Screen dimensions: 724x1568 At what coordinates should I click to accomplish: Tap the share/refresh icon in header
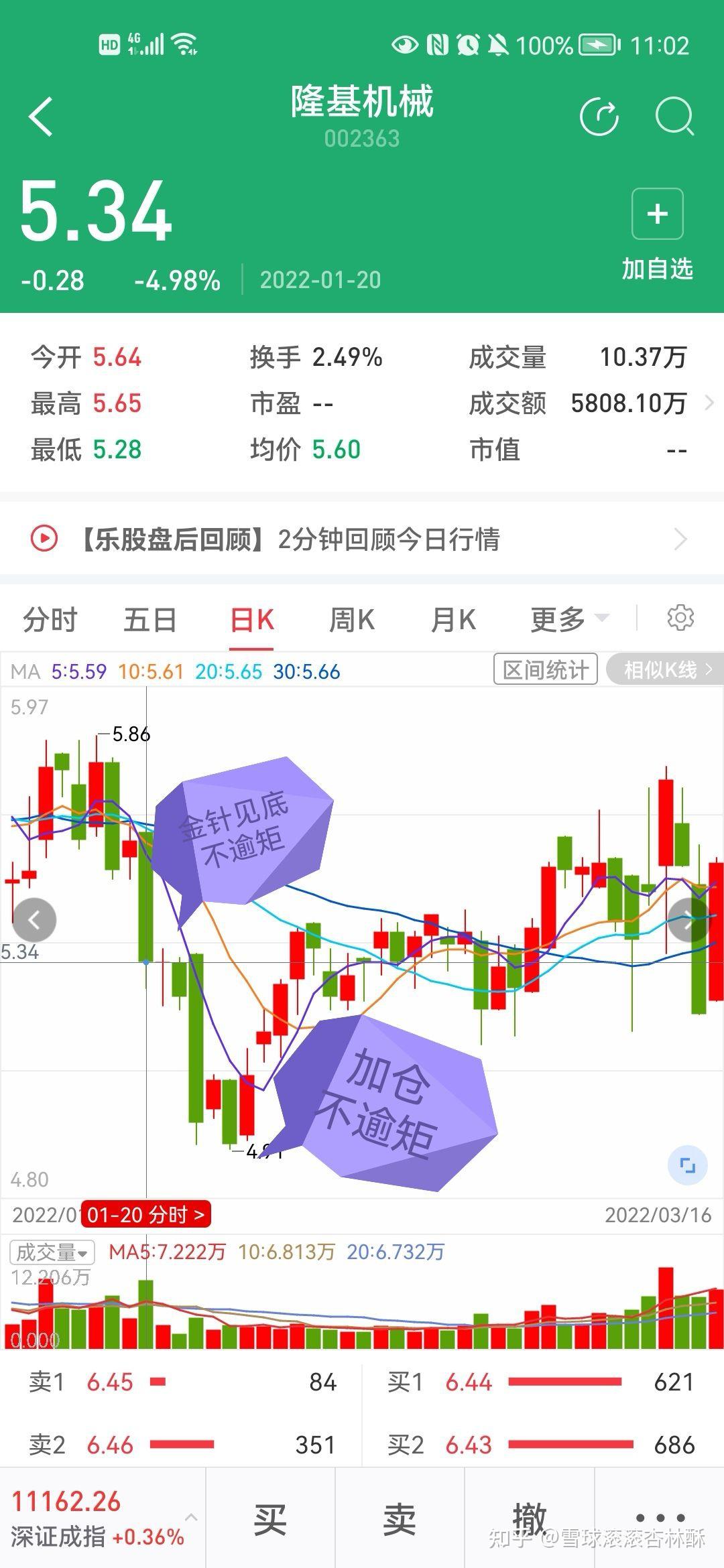[x=599, y=117]
